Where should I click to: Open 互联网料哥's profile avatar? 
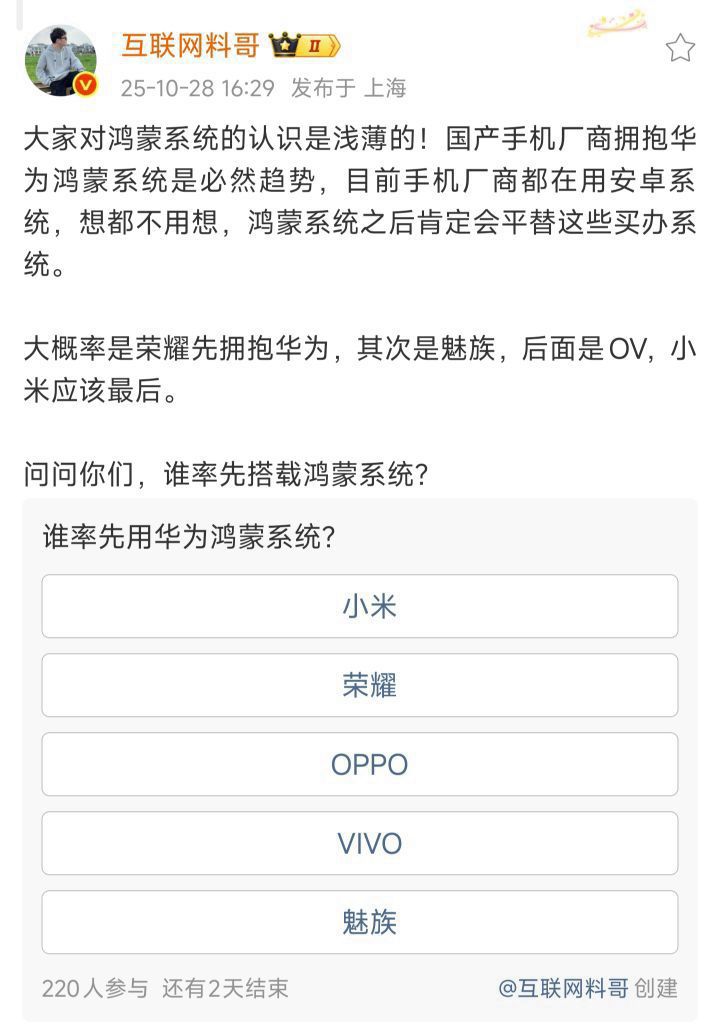(60, 62)
